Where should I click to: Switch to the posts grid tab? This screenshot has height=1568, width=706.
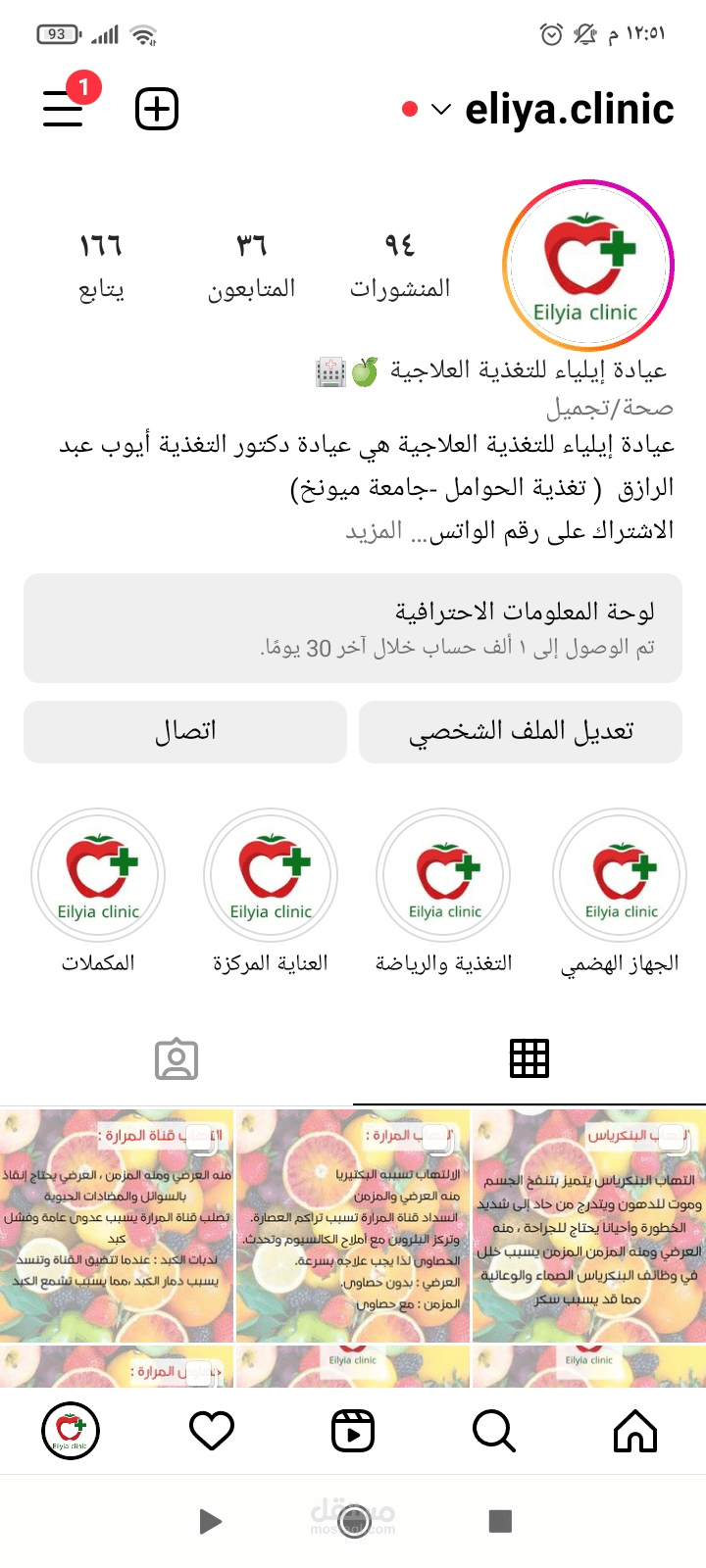click(x=529, y=1058)
